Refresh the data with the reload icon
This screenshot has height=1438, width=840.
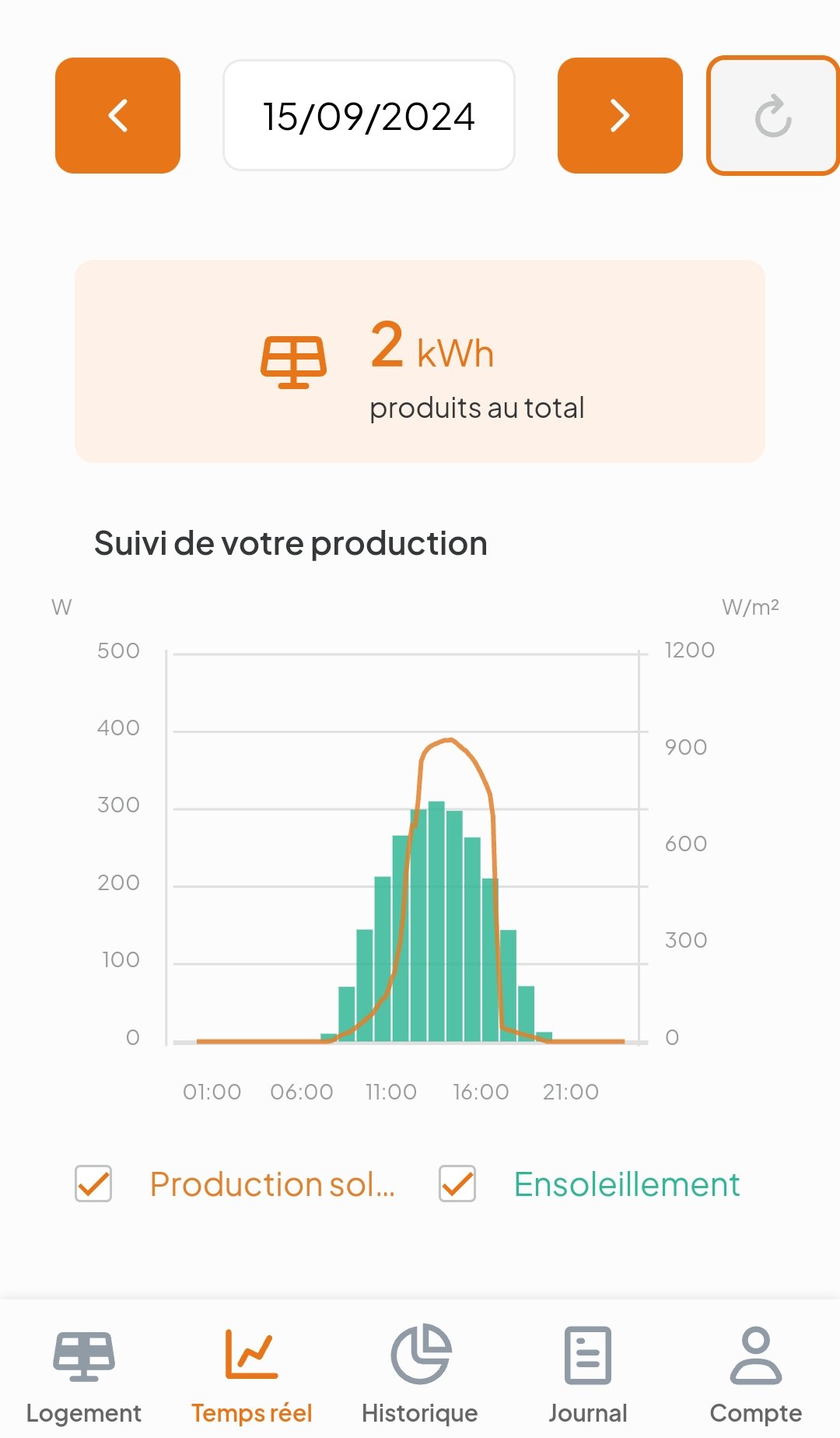tap(772, 116)
